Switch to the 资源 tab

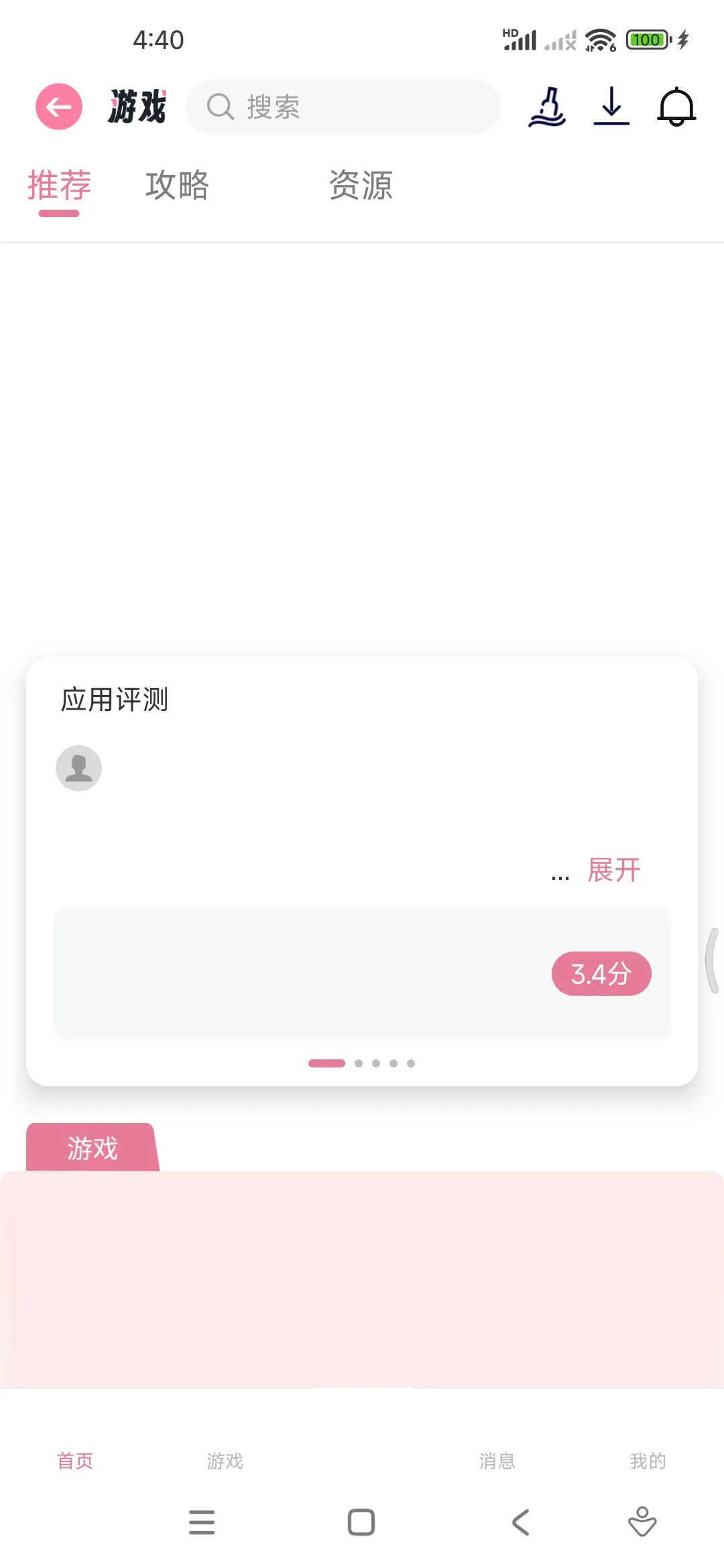(x=360, y=186)
